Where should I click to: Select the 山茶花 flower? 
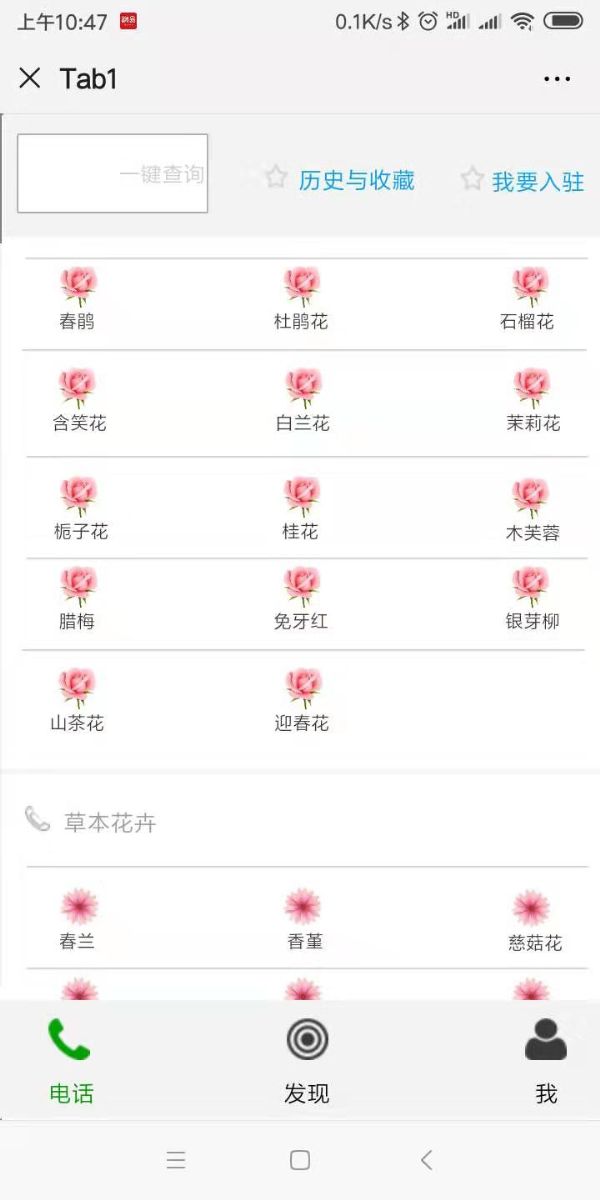tap(77, 702)
